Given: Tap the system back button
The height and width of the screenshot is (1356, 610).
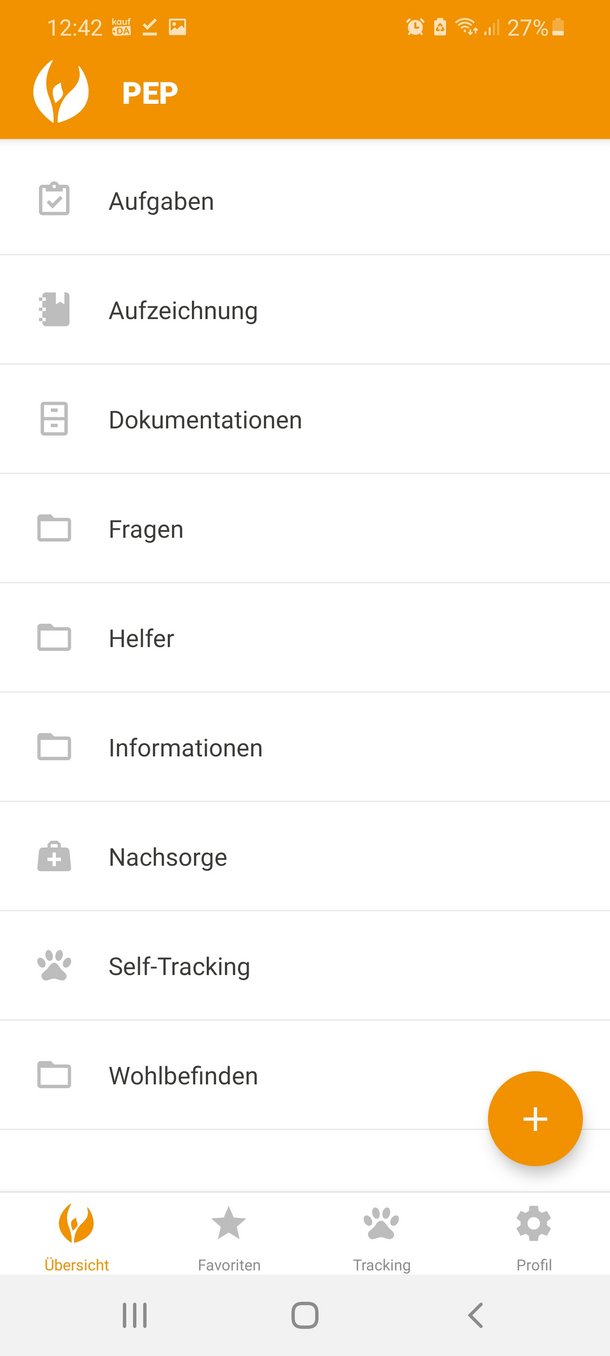Looking at the screenshot, I should [476, 1315].
